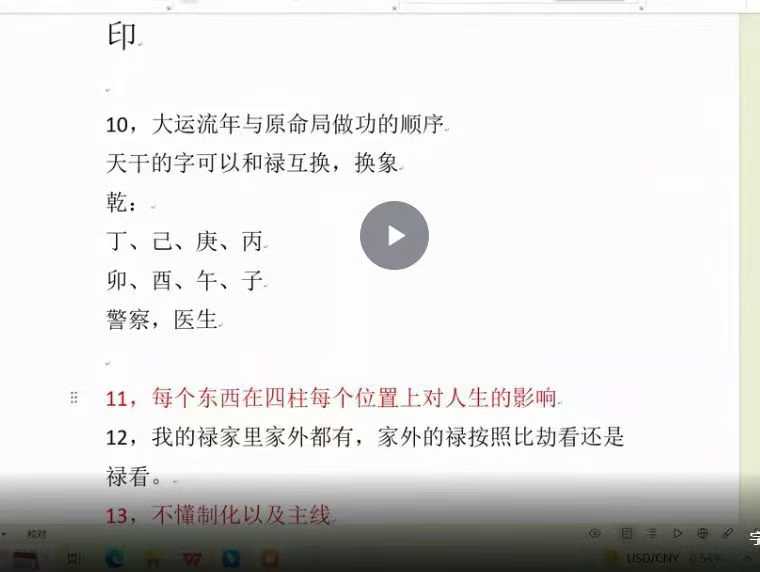Play the video
Image resolution: width=760 pixels, height=572 pixels.
tap(394, 235)
